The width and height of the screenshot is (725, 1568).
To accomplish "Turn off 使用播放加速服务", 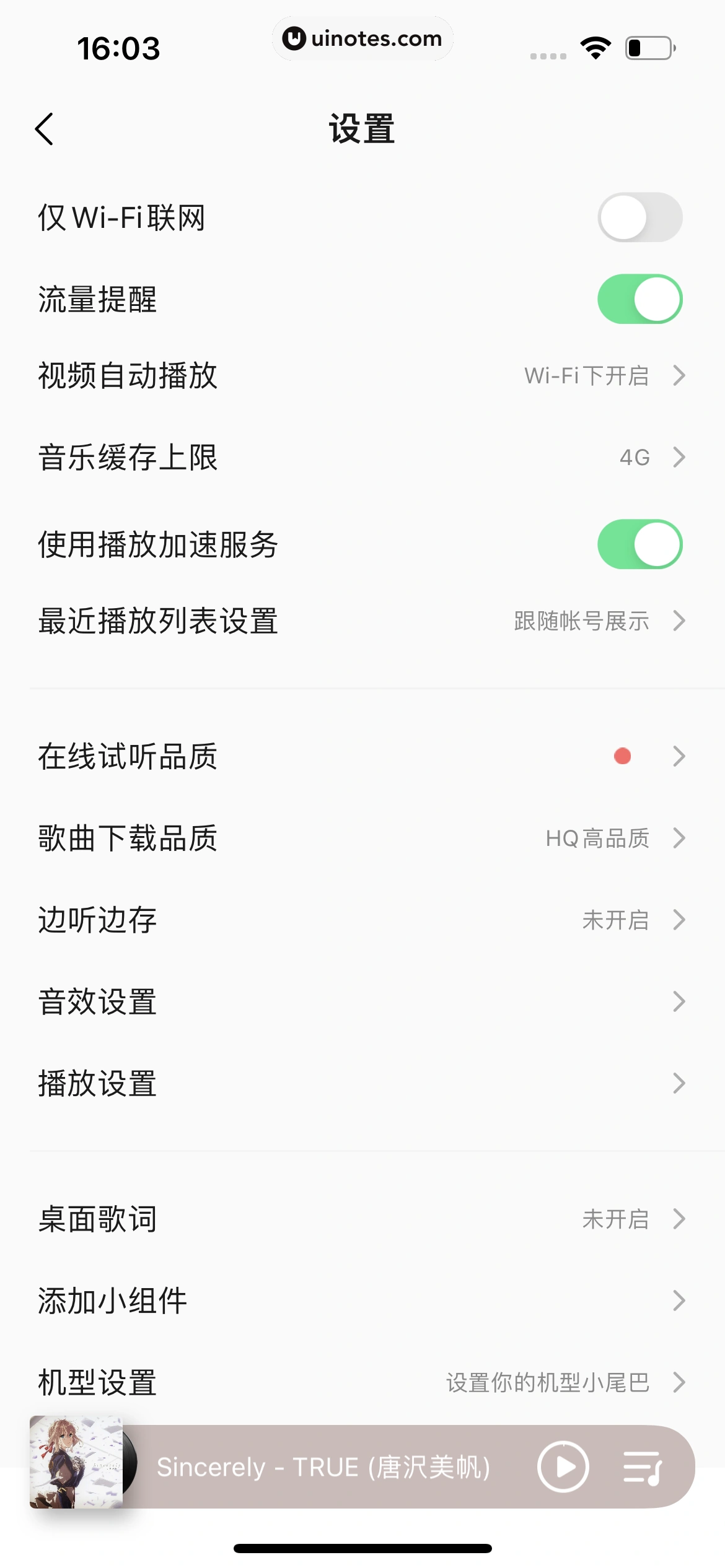I will pos(639,545).
